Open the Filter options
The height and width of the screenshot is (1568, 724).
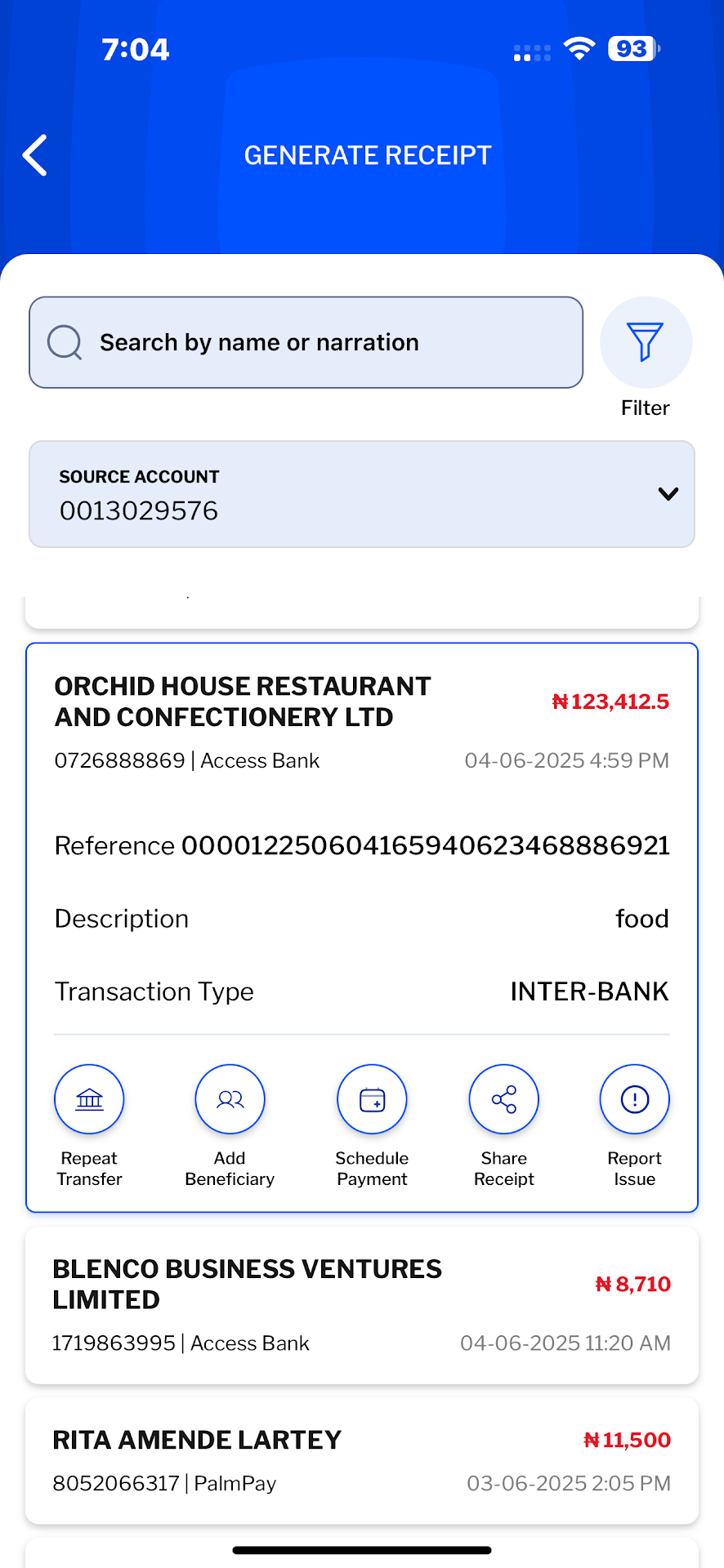[x=646, y=342]
